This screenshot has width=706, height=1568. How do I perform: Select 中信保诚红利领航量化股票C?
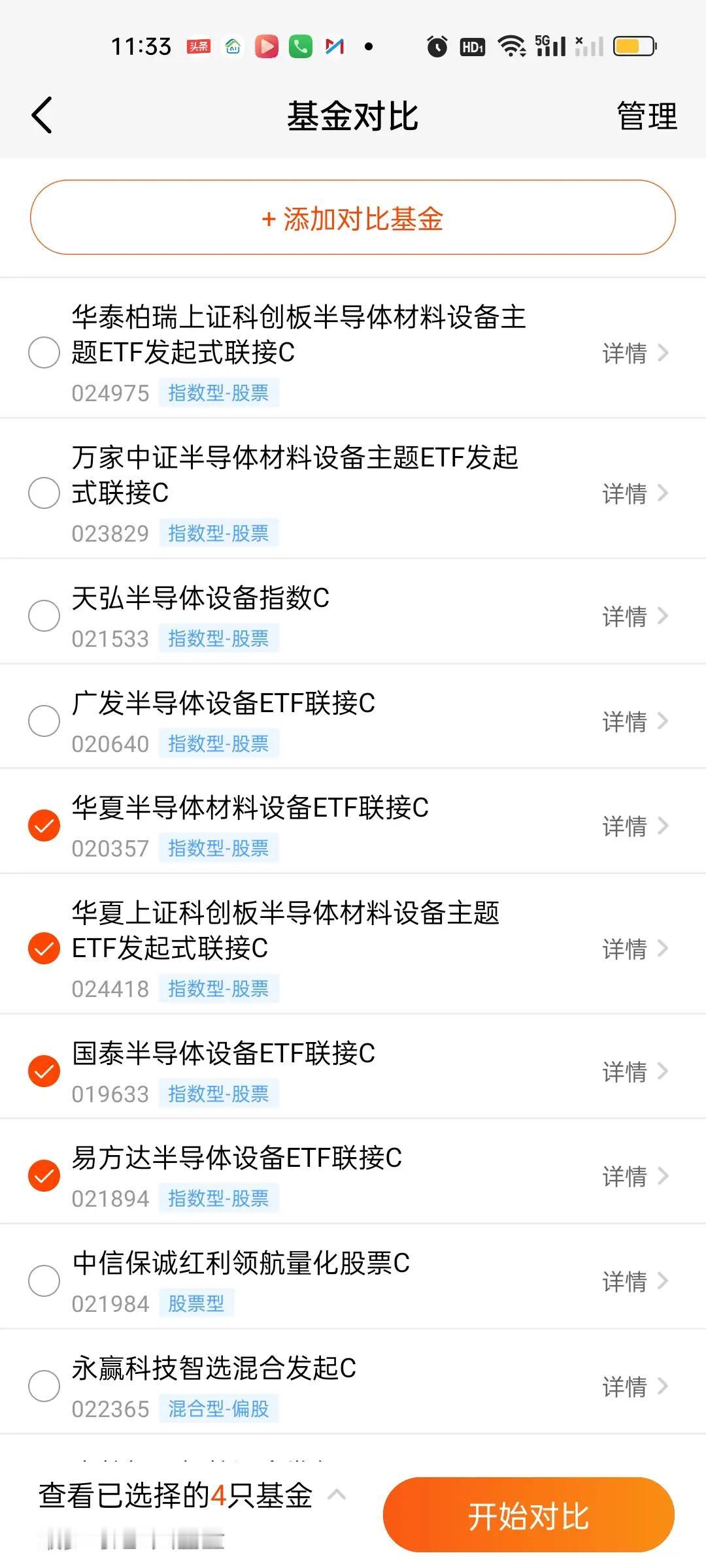coord(44,1281)
